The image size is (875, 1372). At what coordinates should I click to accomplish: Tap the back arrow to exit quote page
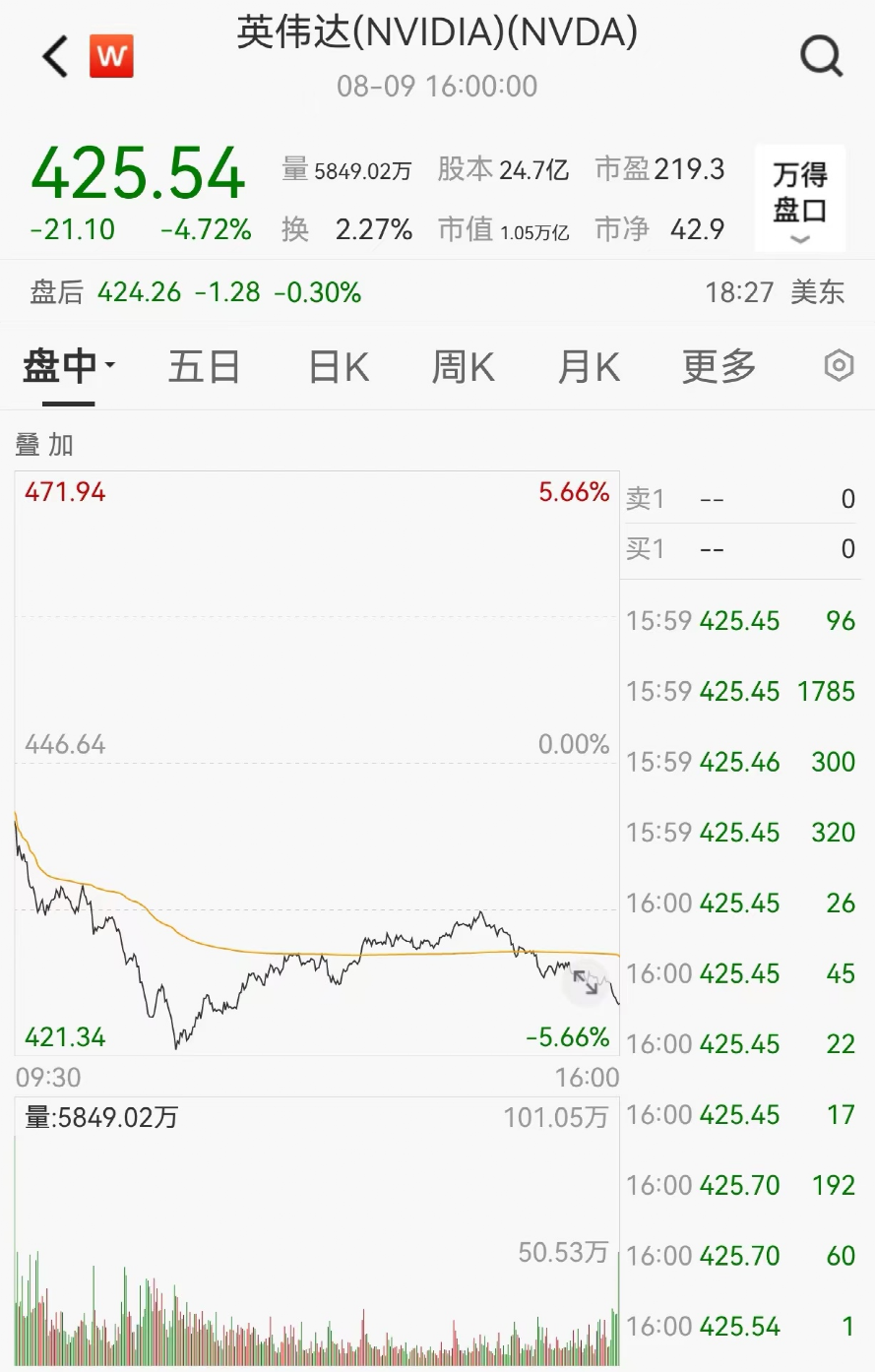click(x=52, y=56)
